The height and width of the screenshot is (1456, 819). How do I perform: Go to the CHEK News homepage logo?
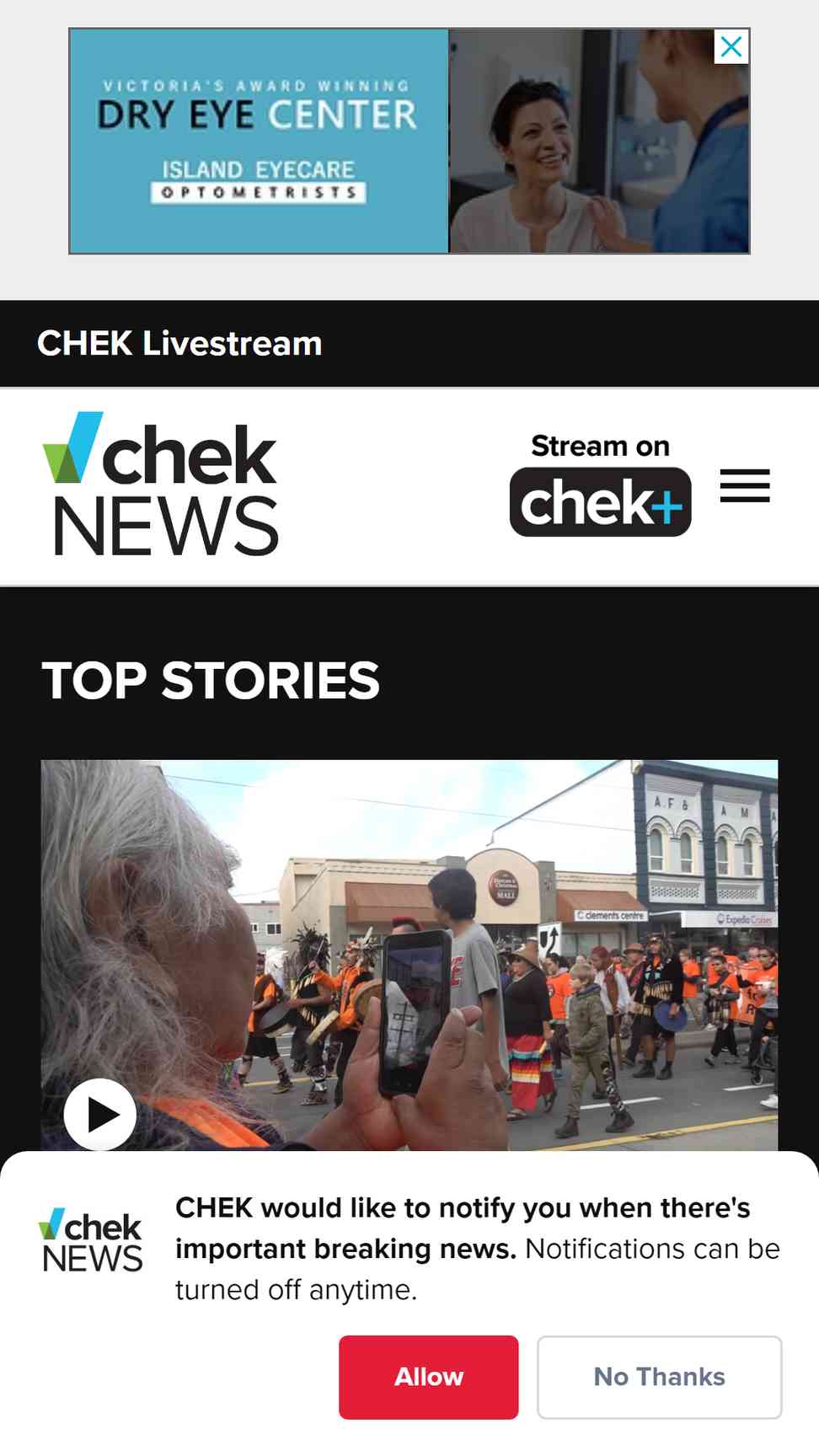(x=160, y=484)
